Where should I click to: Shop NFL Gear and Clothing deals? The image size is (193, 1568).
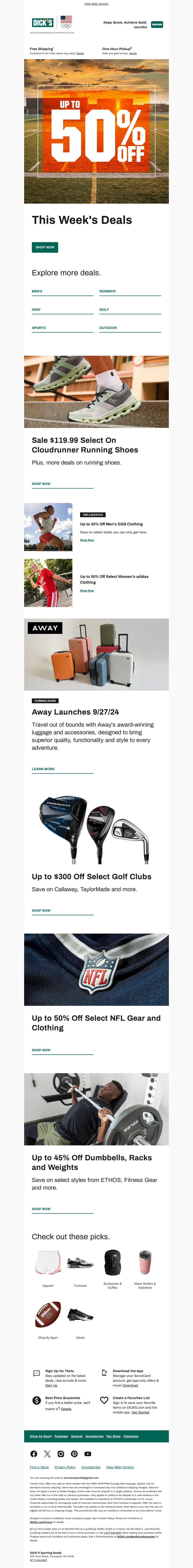click(x=41, y=1050)
